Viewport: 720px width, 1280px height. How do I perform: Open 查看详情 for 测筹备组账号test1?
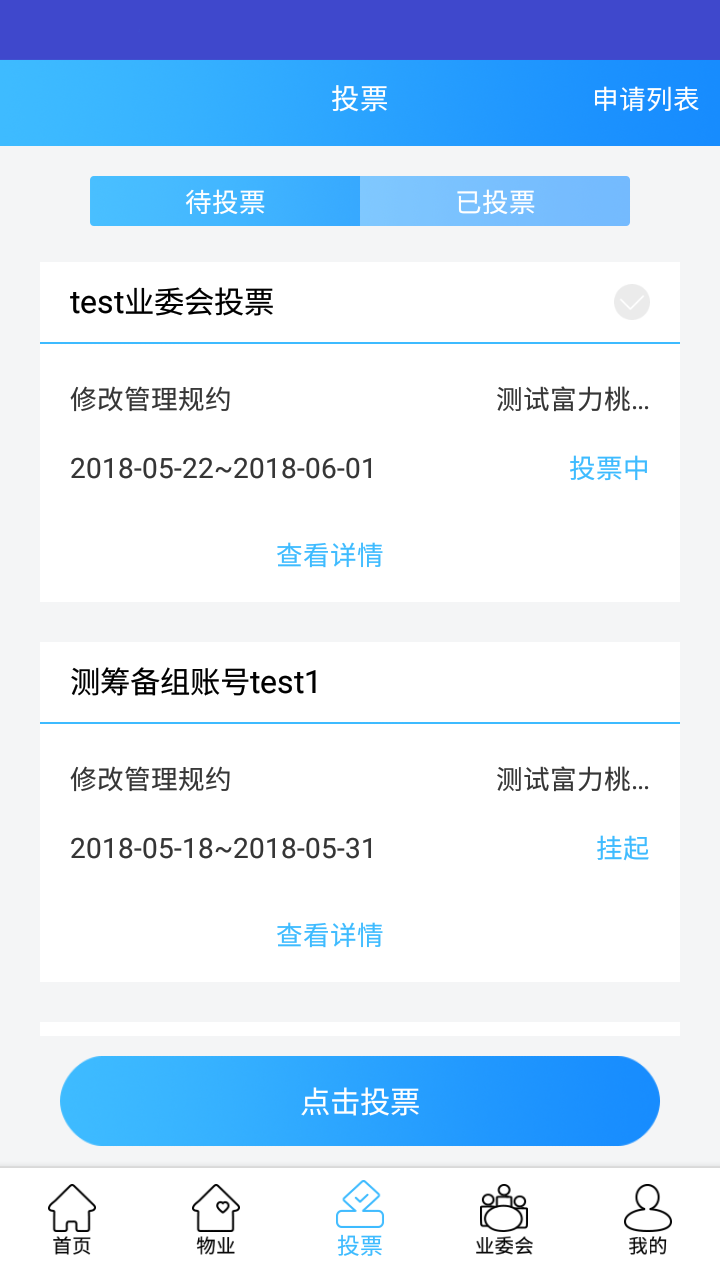330,935
